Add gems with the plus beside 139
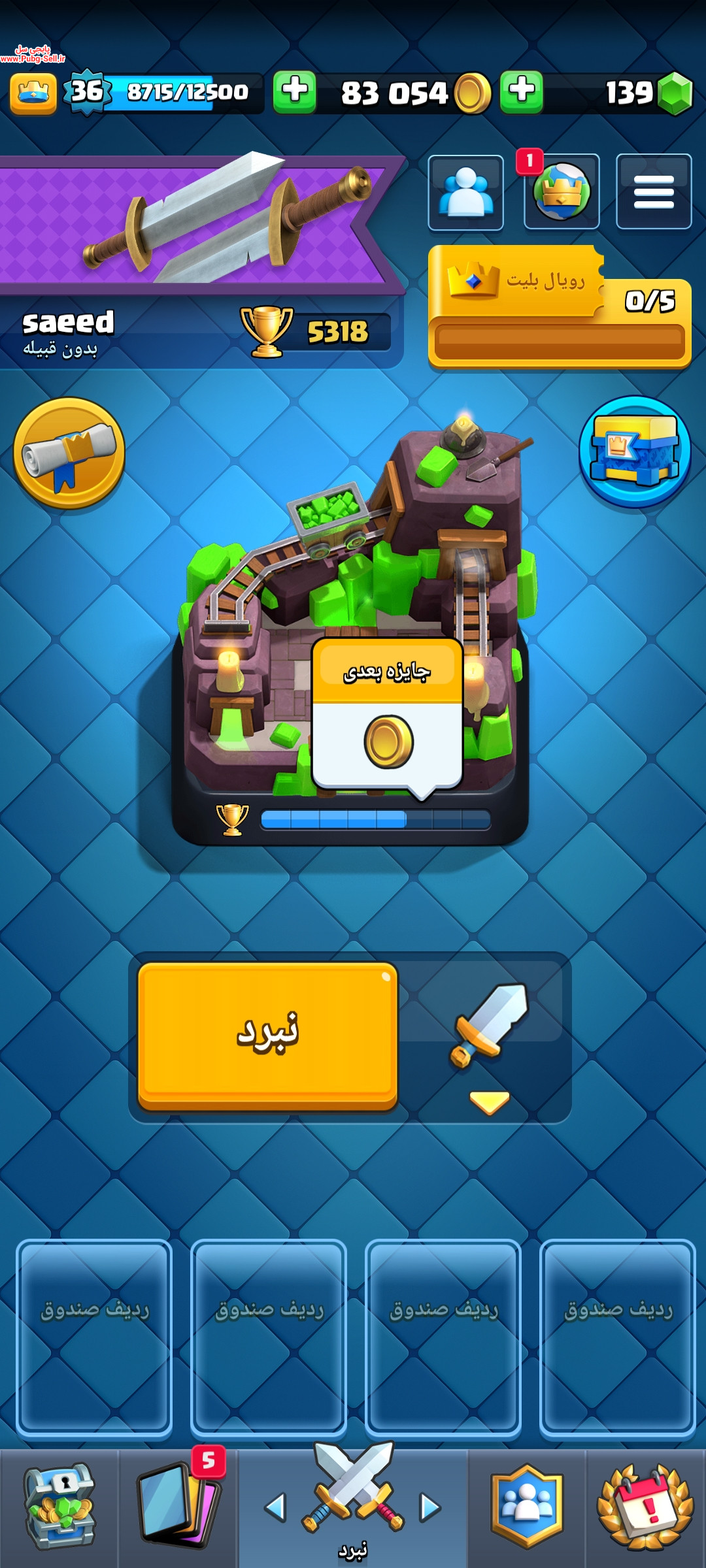The height and width of the screenshot is (1568, 706). coord(521,92)
